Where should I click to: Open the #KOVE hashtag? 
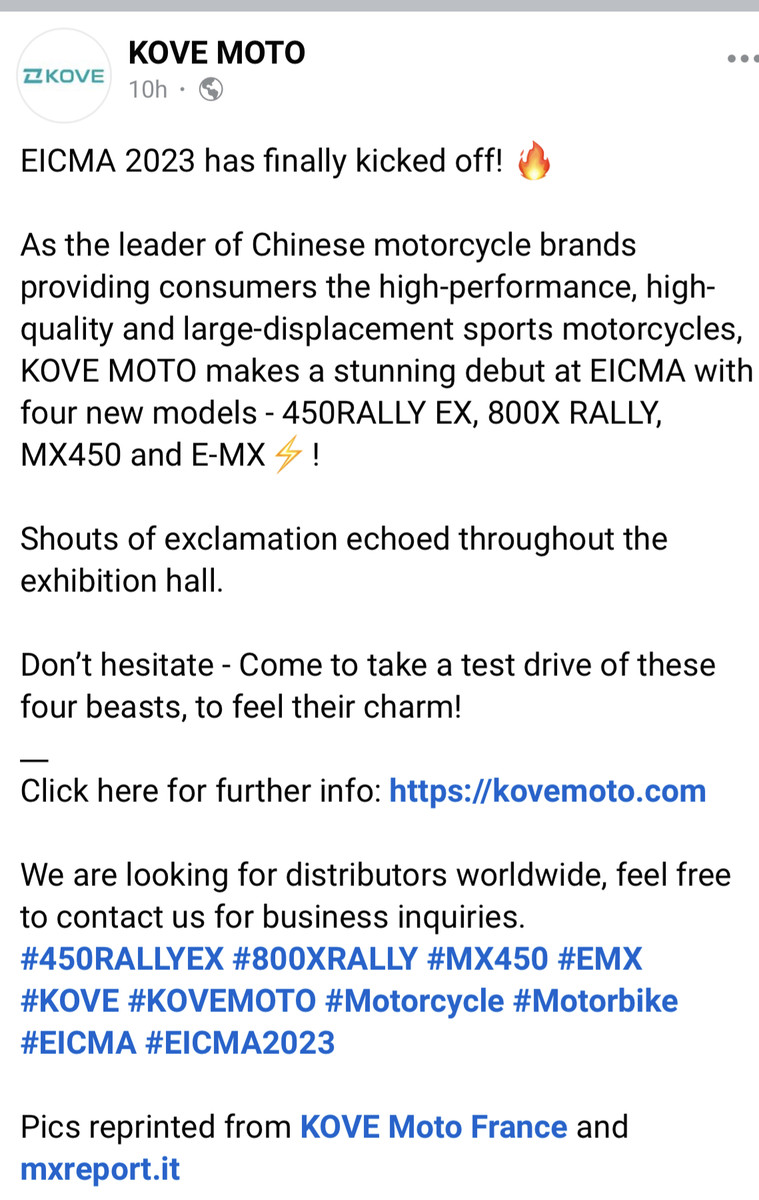click(69, 1001)
